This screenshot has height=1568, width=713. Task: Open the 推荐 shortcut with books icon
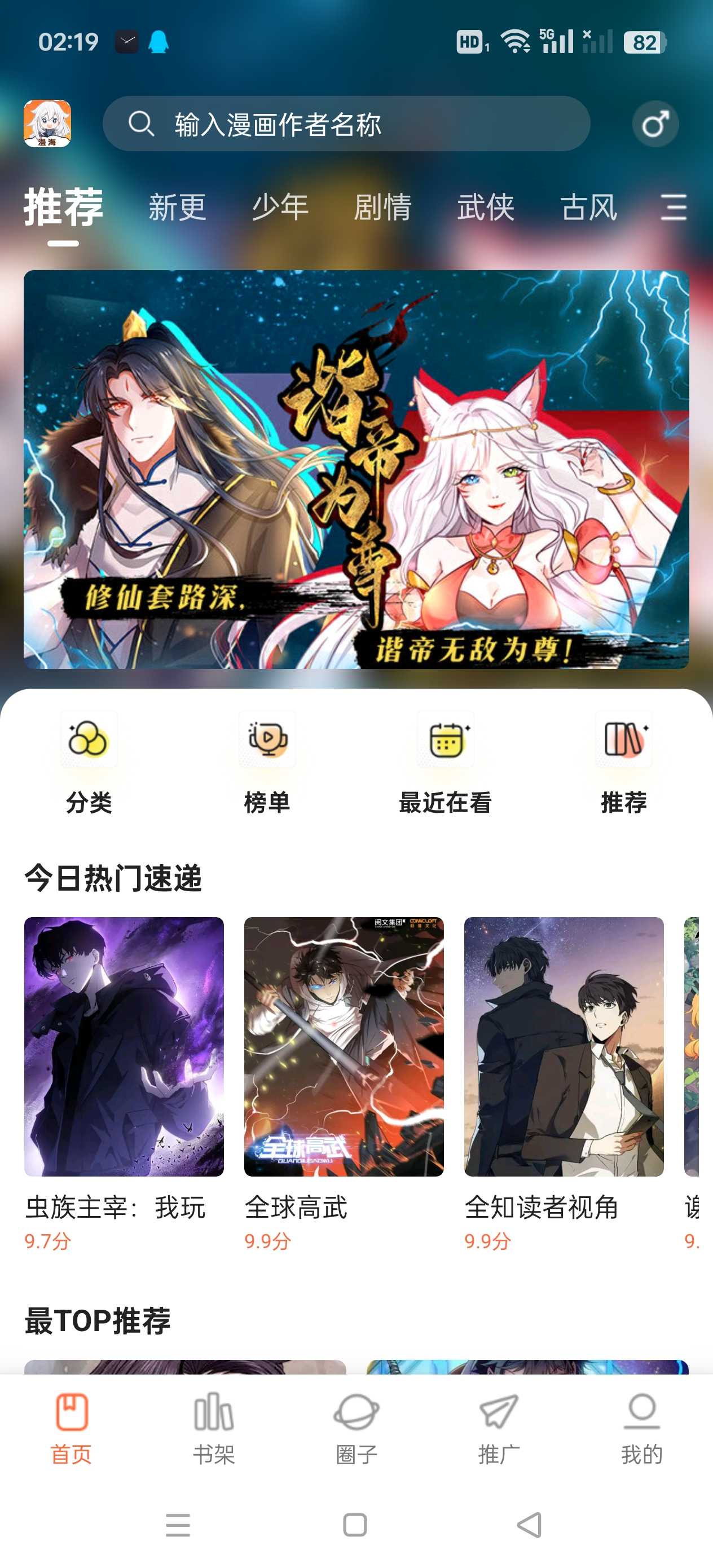[x=623, y=762]
